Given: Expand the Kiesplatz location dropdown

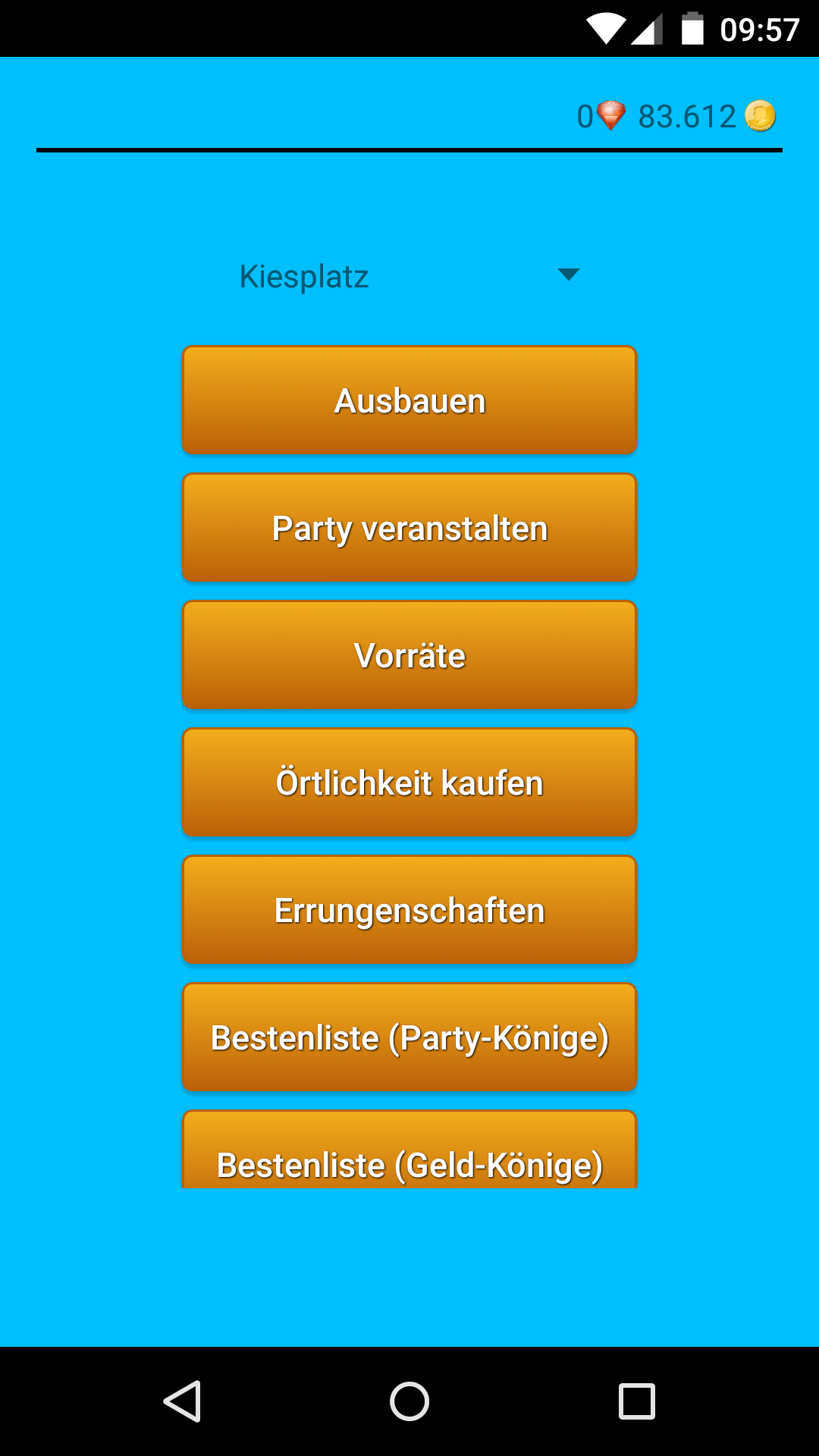Looking at the screenshot, I should [409, 276].
